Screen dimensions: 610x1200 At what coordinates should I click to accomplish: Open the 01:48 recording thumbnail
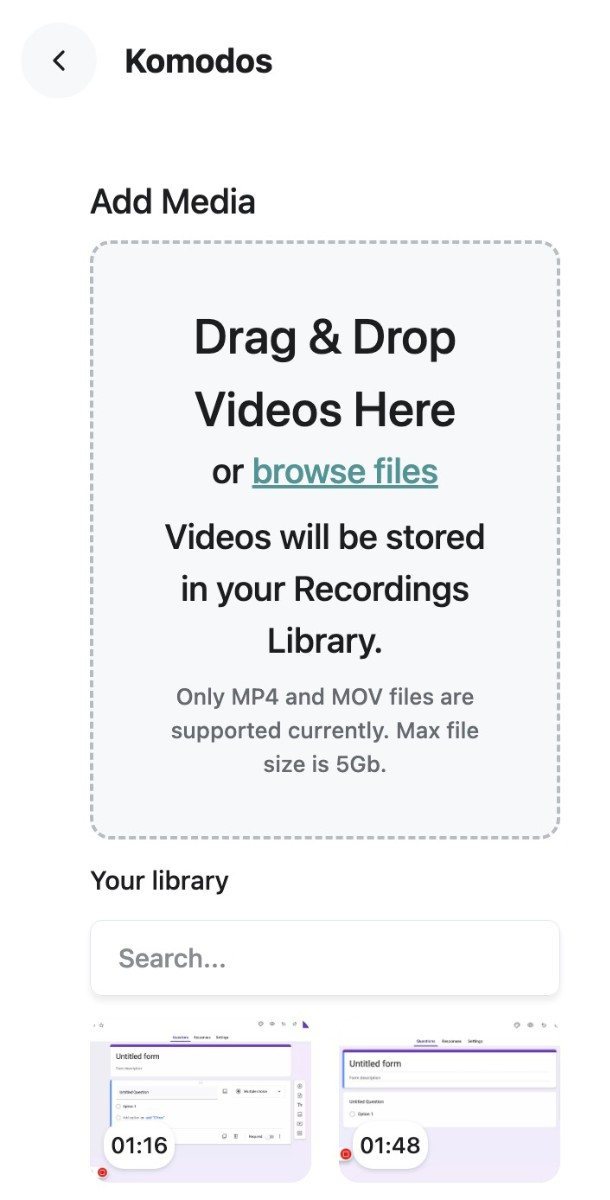(449, 1100)
